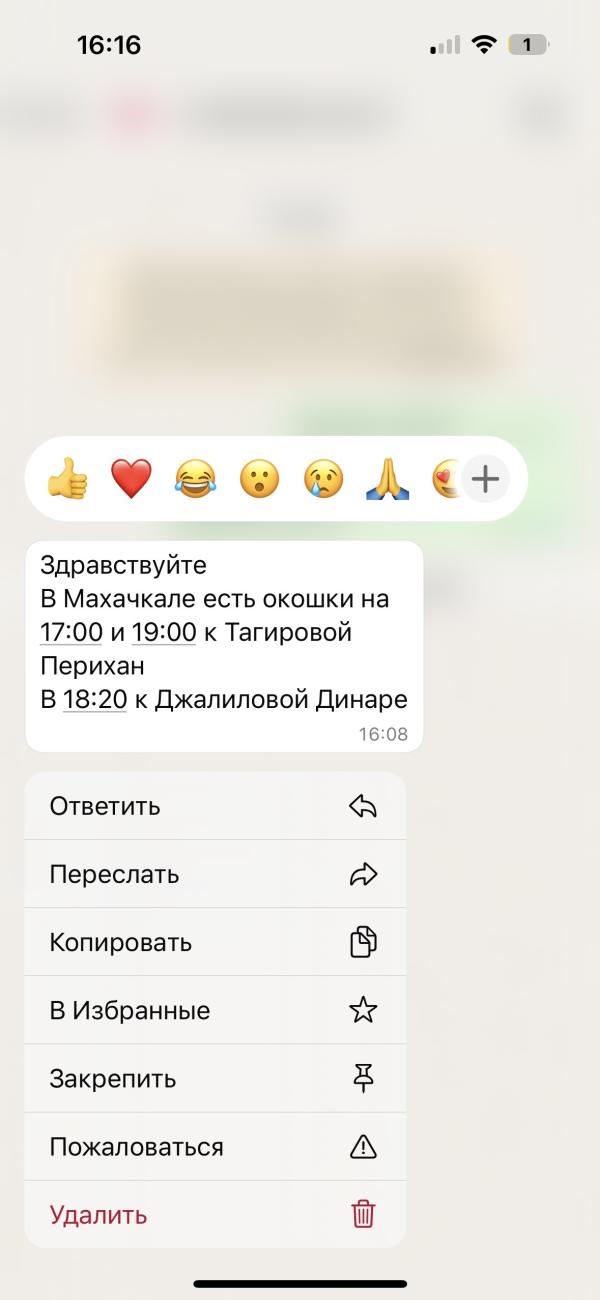The image size is (600, 1300).
Task: React with the folded hands emoji
Action: (386, 479)
